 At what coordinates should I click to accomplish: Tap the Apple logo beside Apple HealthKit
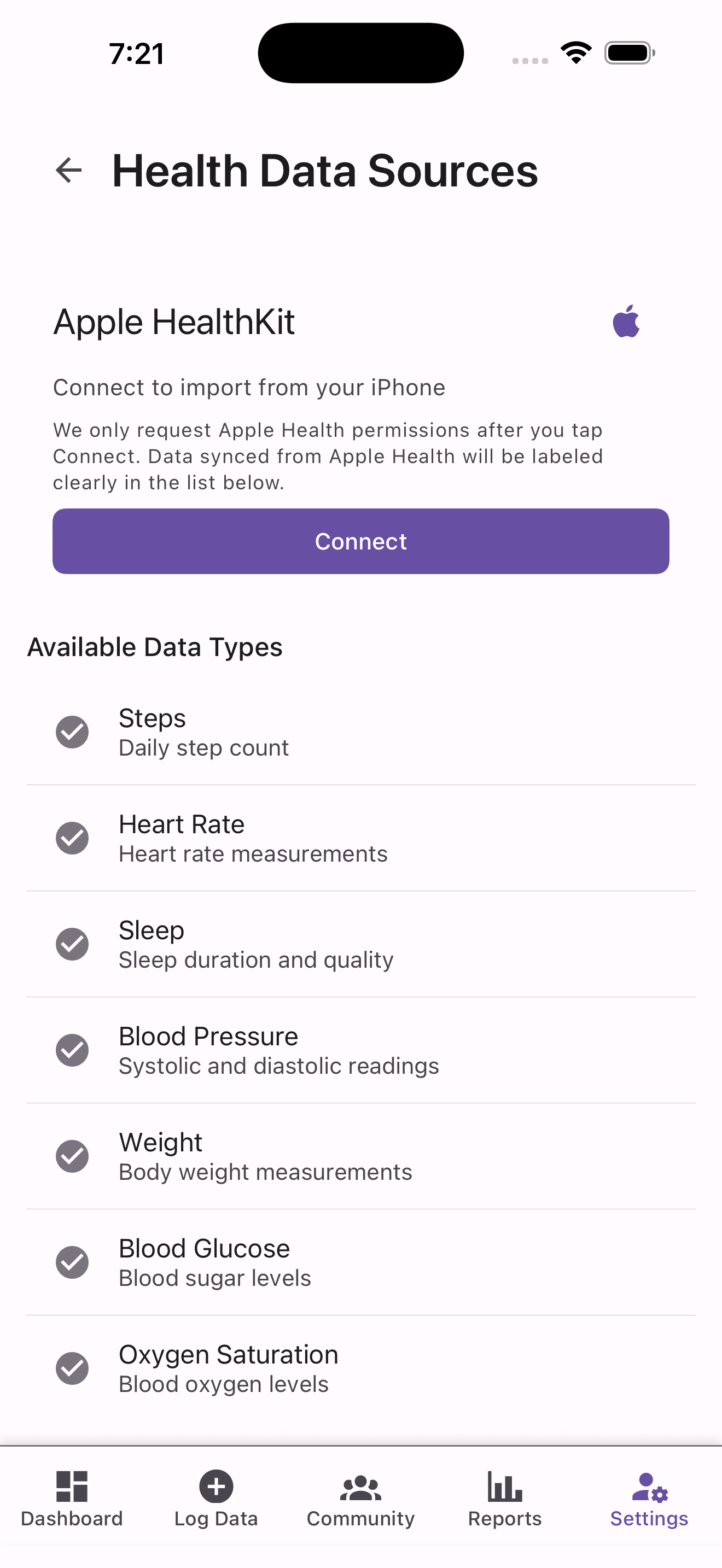[626, 321]
